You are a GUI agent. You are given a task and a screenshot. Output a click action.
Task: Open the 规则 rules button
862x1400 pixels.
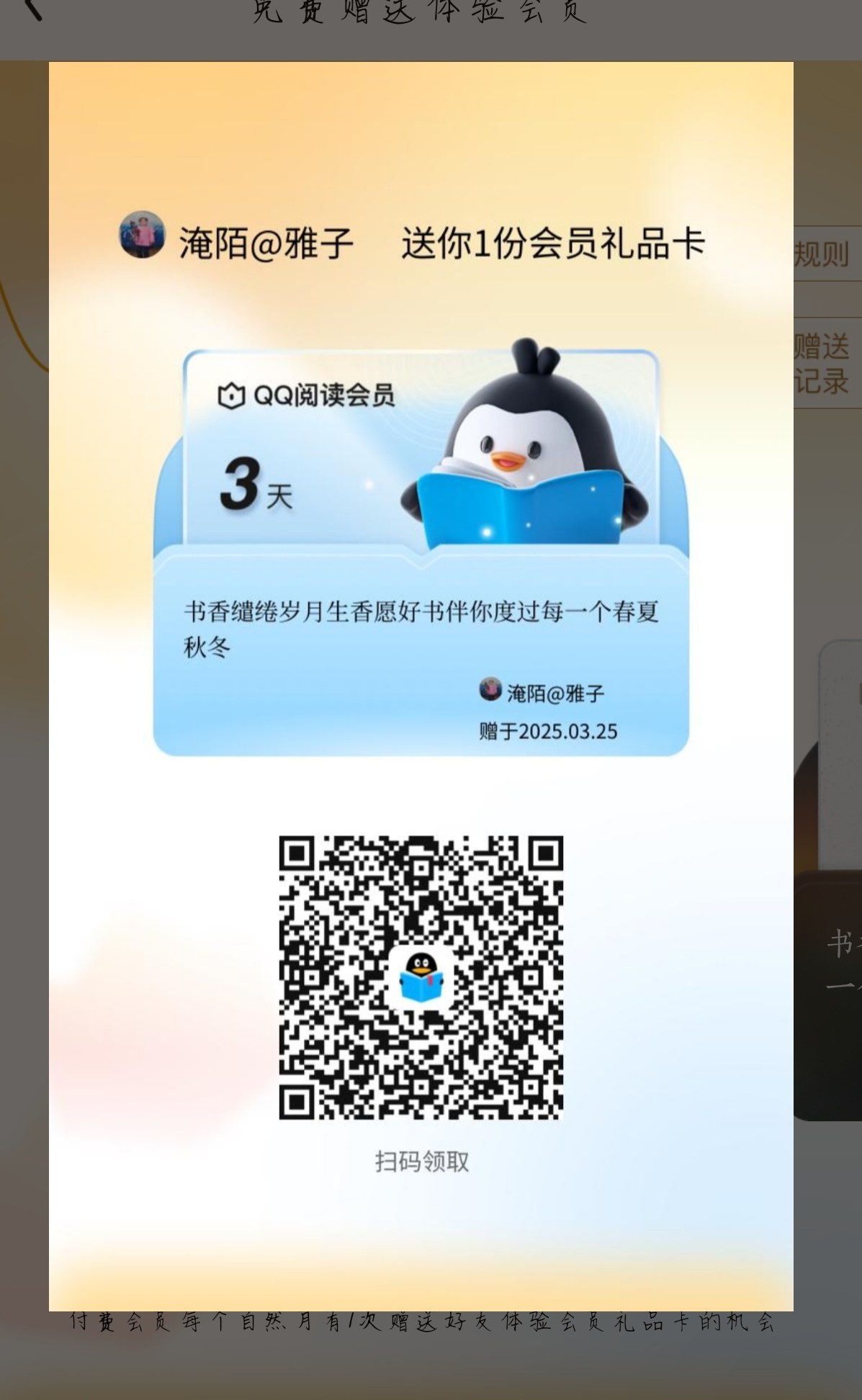point(827,254)
